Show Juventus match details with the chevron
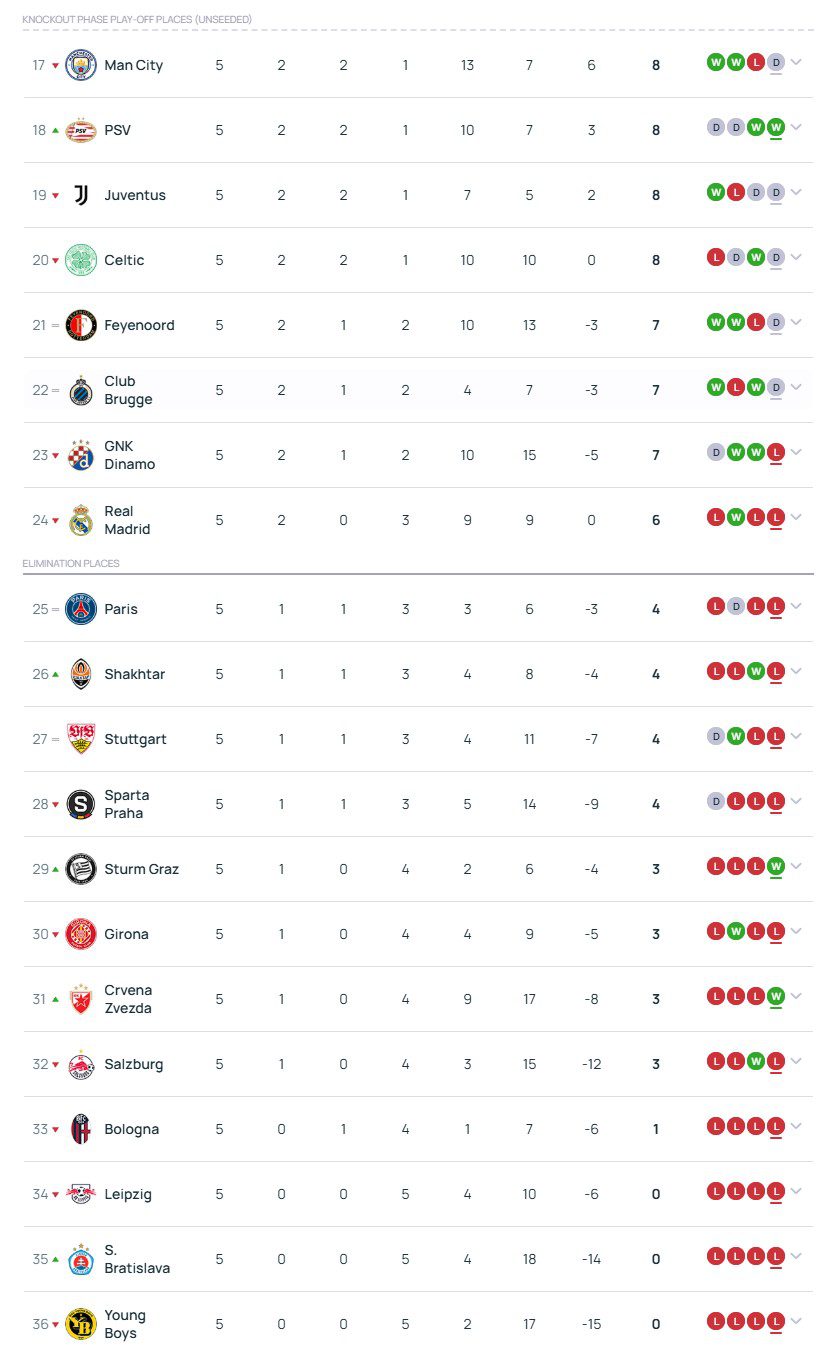Image resolution: width=832 pixels, height=1356 pixels. point(796,193)
